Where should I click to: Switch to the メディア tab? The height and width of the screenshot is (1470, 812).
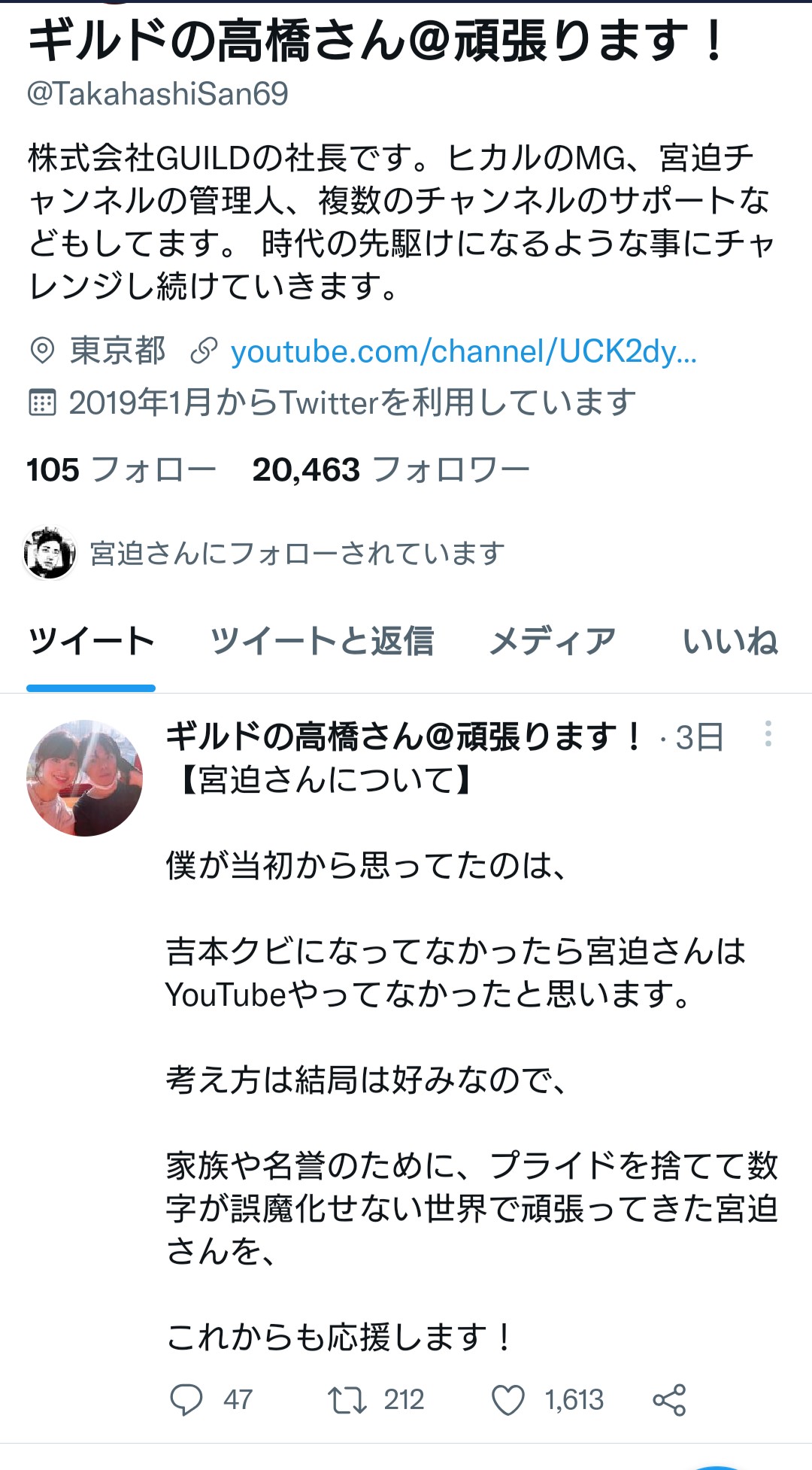[x=553, y=642]
